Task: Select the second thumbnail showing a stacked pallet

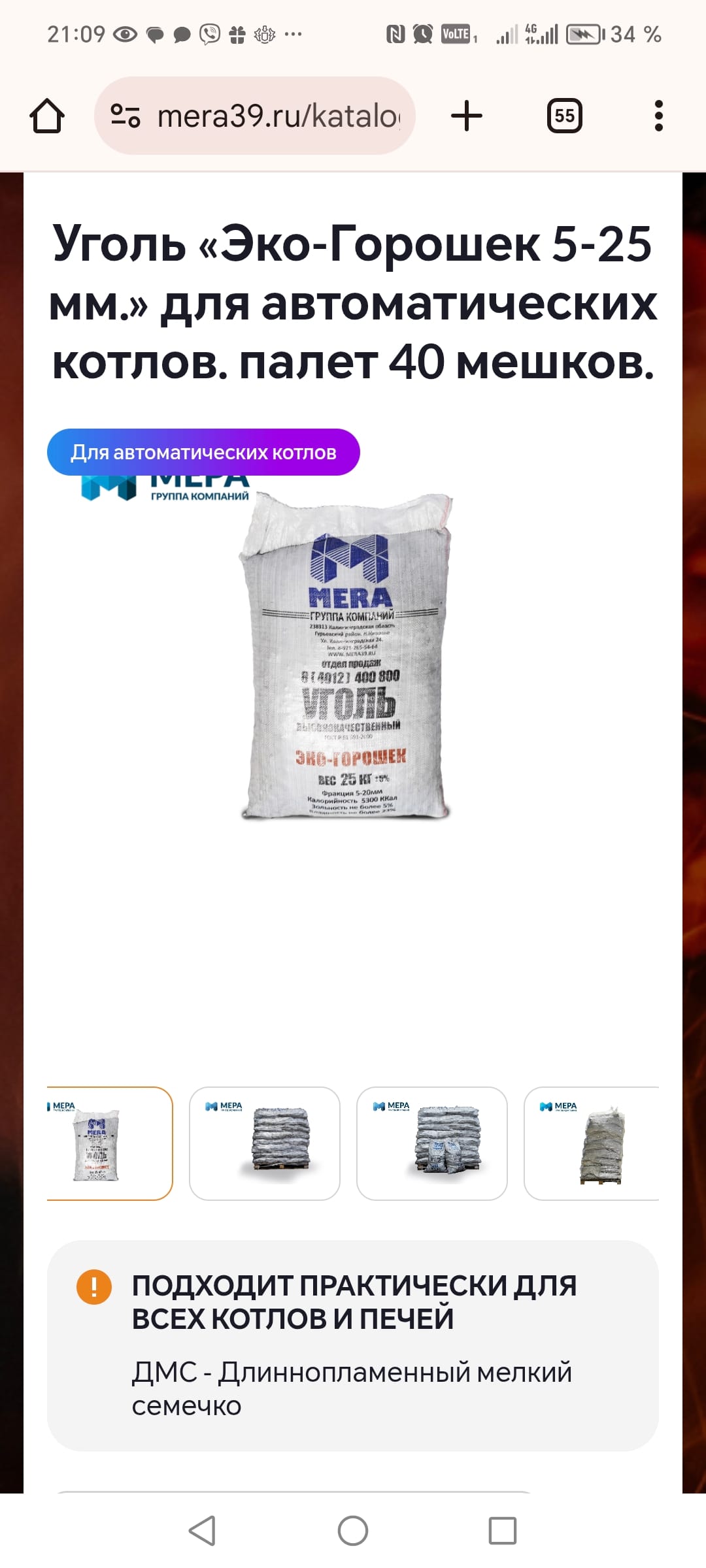Action: point(265,1143)
